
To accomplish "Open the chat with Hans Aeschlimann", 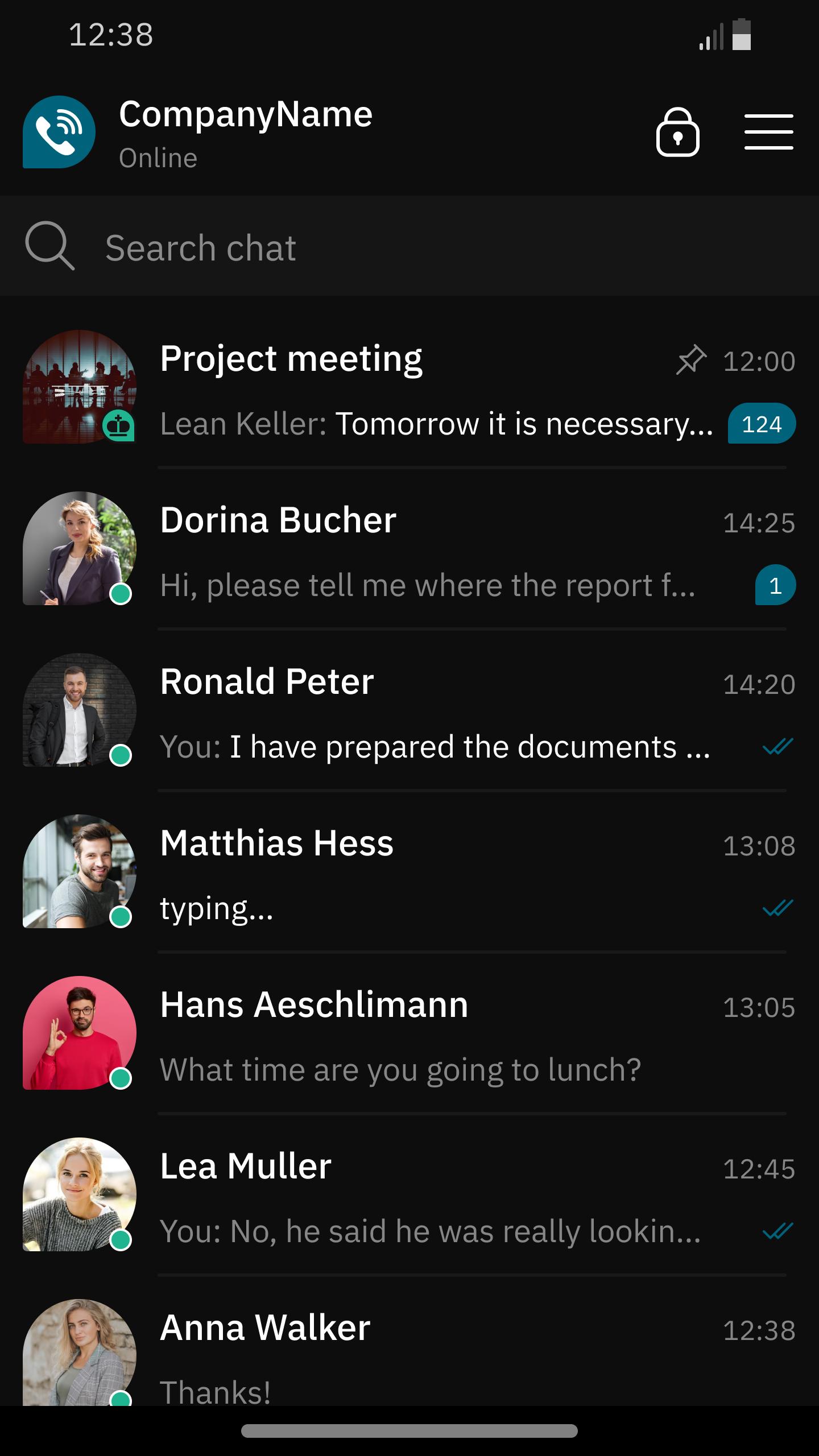I will point(409,1035).
